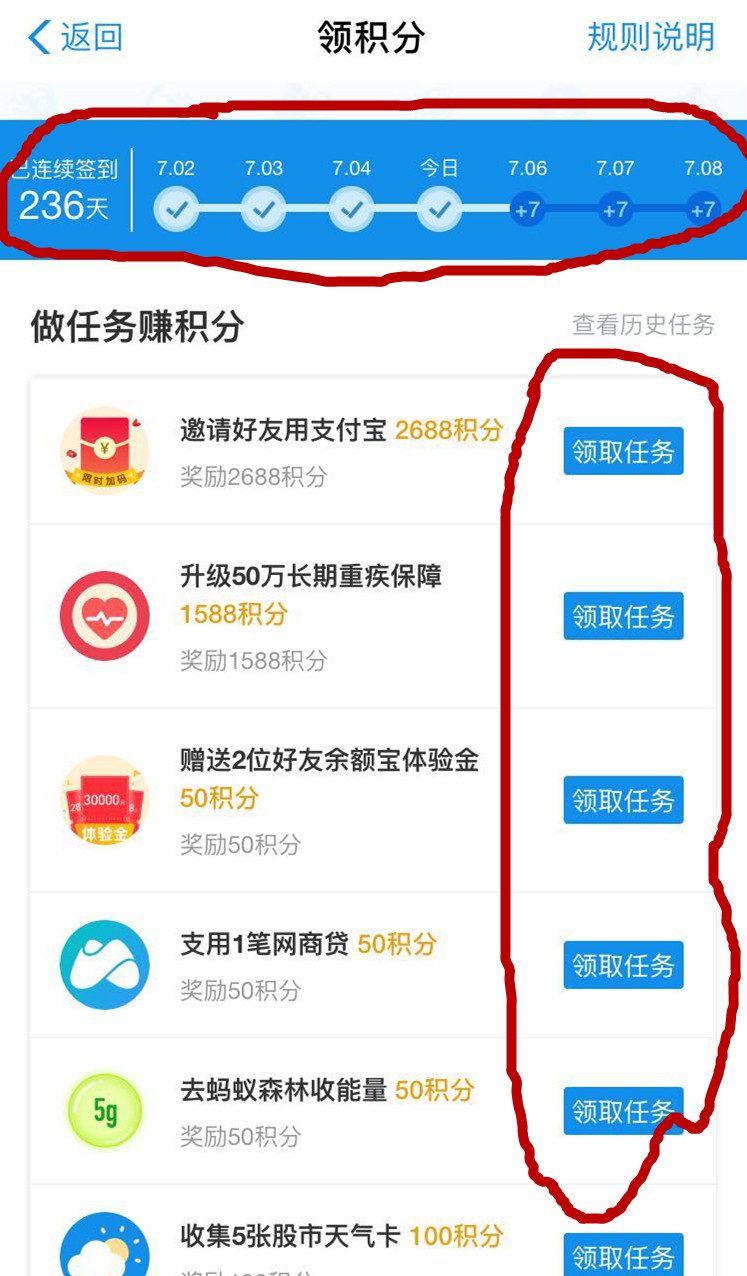747x1276 pixels.
Task: Click 领取任务 for 邀请好友用支付宝
Action: coord(623,451)
